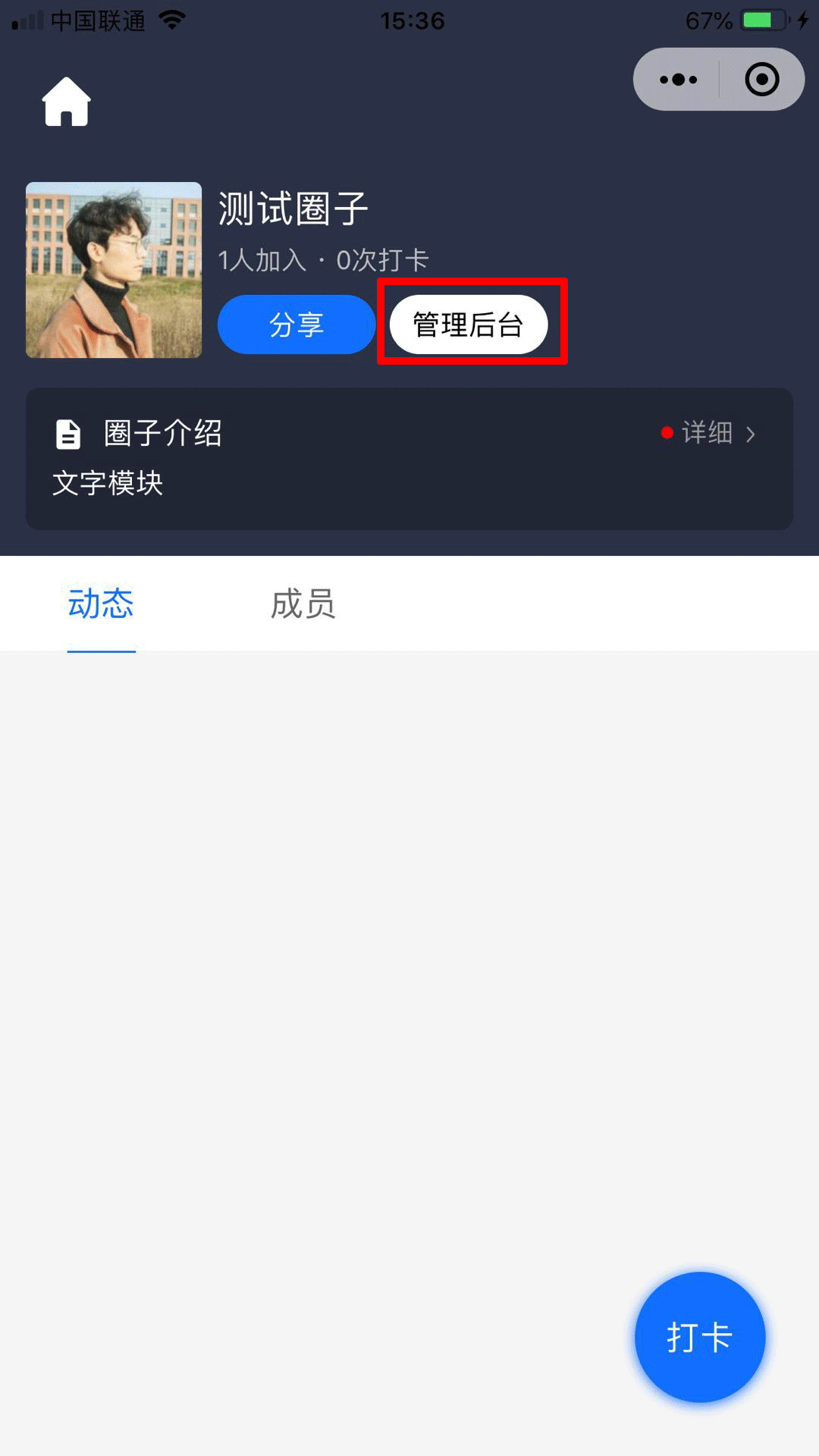Viewport: 819px width, 1456px height.
Task: Close the mini program with the circle button
Action: point(761,80)
